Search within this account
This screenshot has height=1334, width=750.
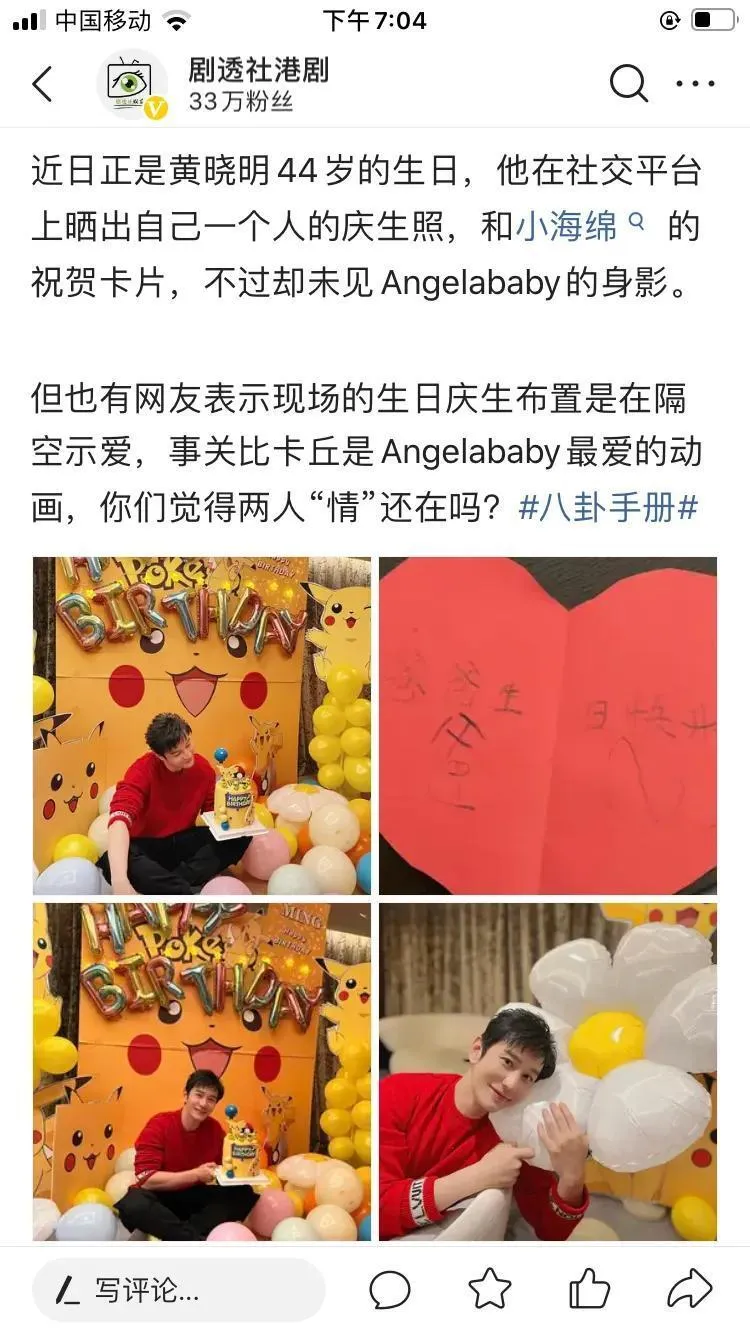(628, 85)
